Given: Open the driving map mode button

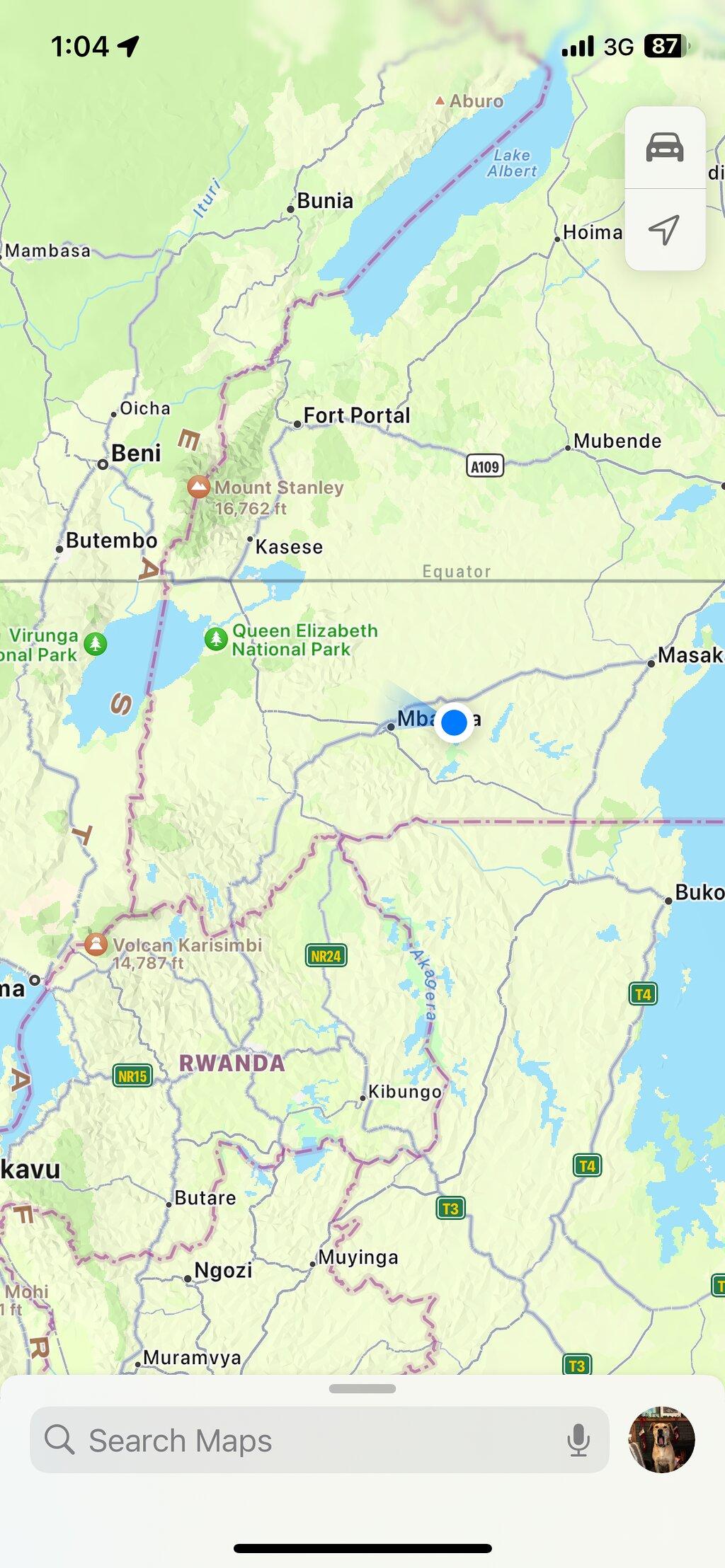Looking at the screenshot, I should [665, 147].
